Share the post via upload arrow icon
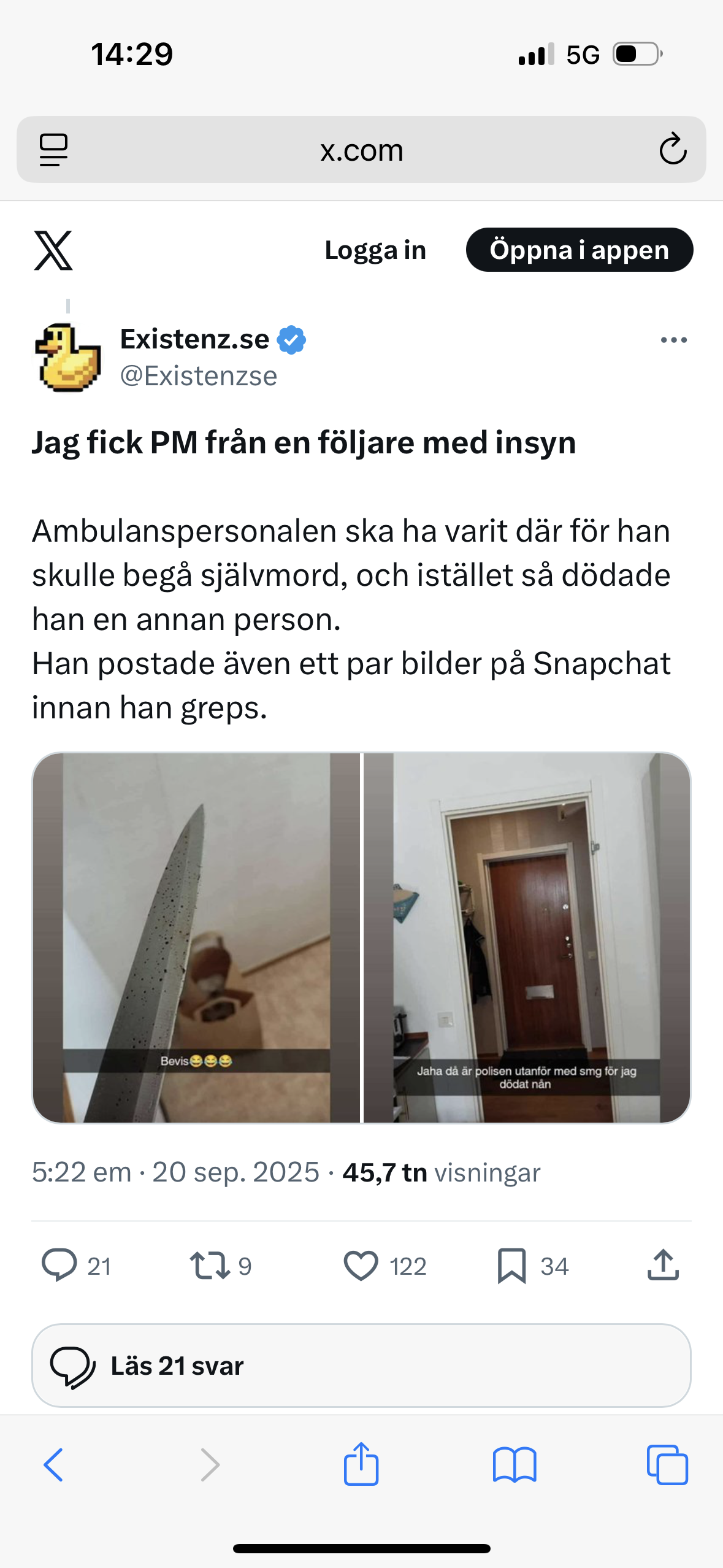 [x=663, y=1265]
